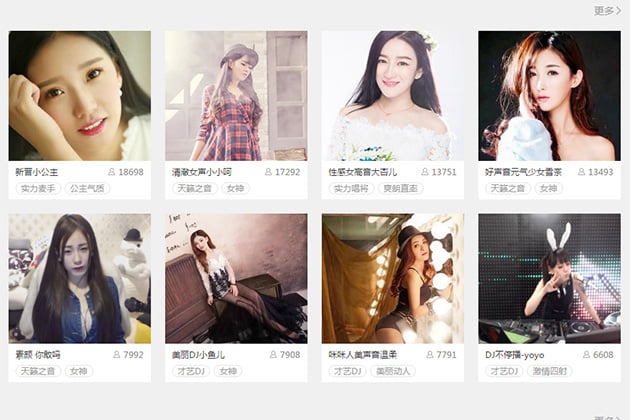
Task: Select the 天籁之音 tag under 清澈女声小小呵
Action: tap(194, 188)
